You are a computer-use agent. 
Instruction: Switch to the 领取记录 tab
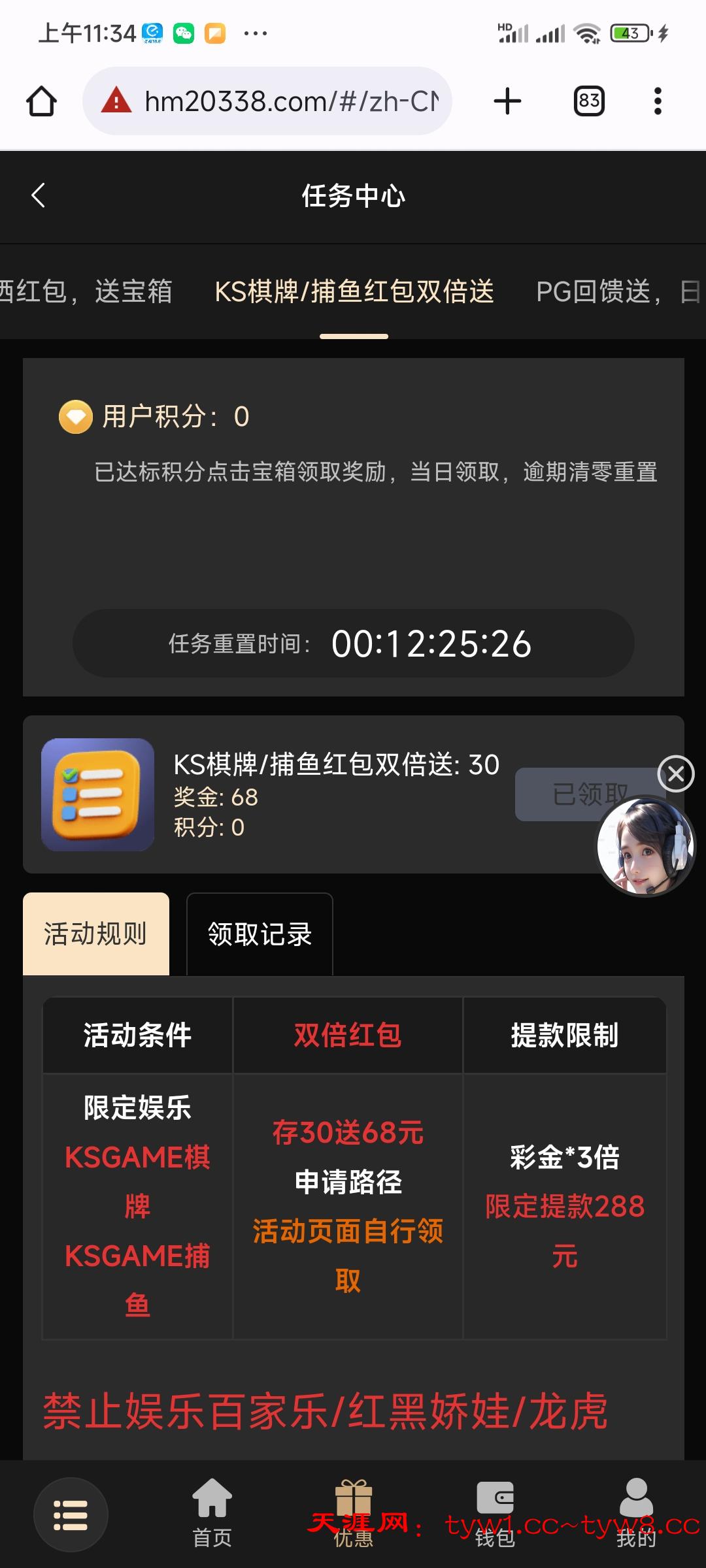pyautogui.click(x=260, y=934)
